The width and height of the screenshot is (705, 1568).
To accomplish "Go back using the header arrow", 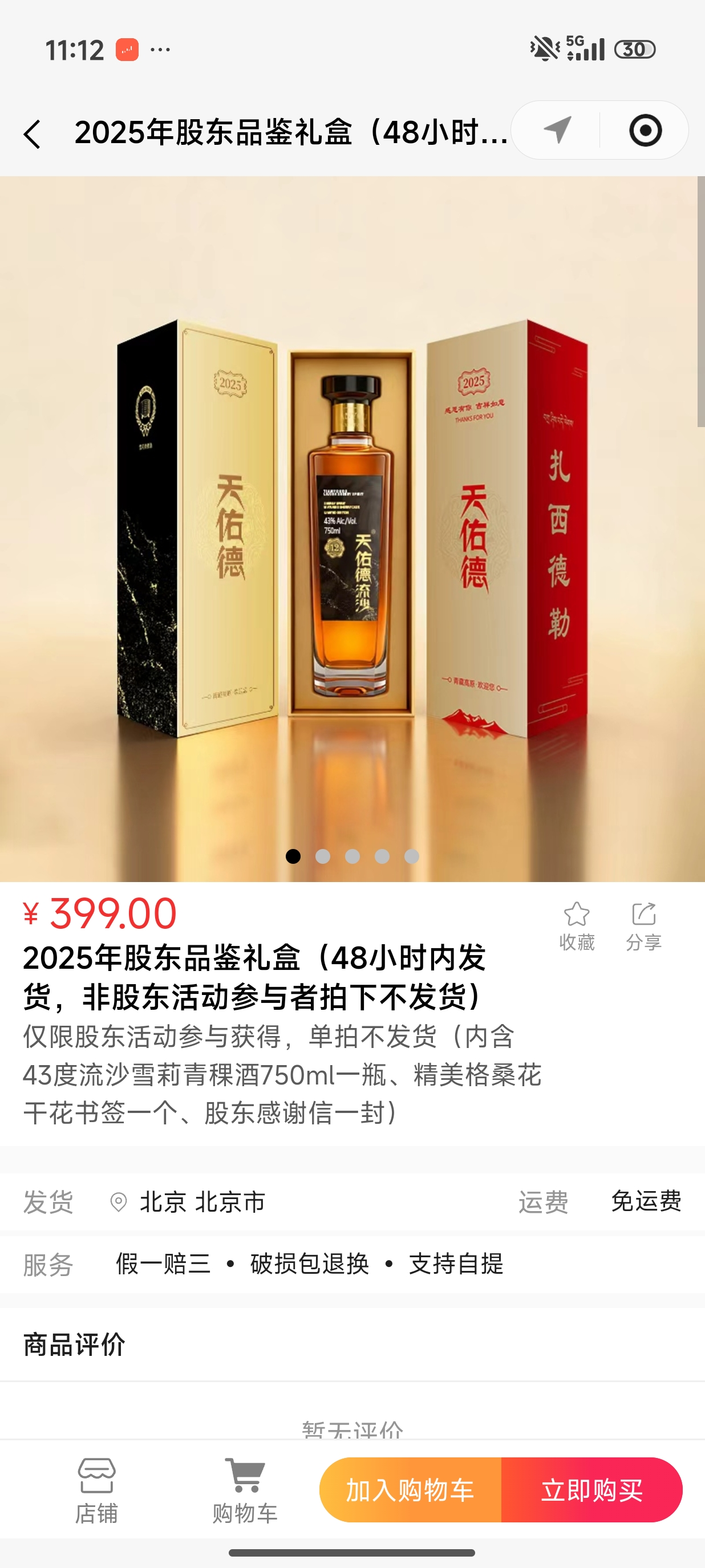I will point(33,133).
